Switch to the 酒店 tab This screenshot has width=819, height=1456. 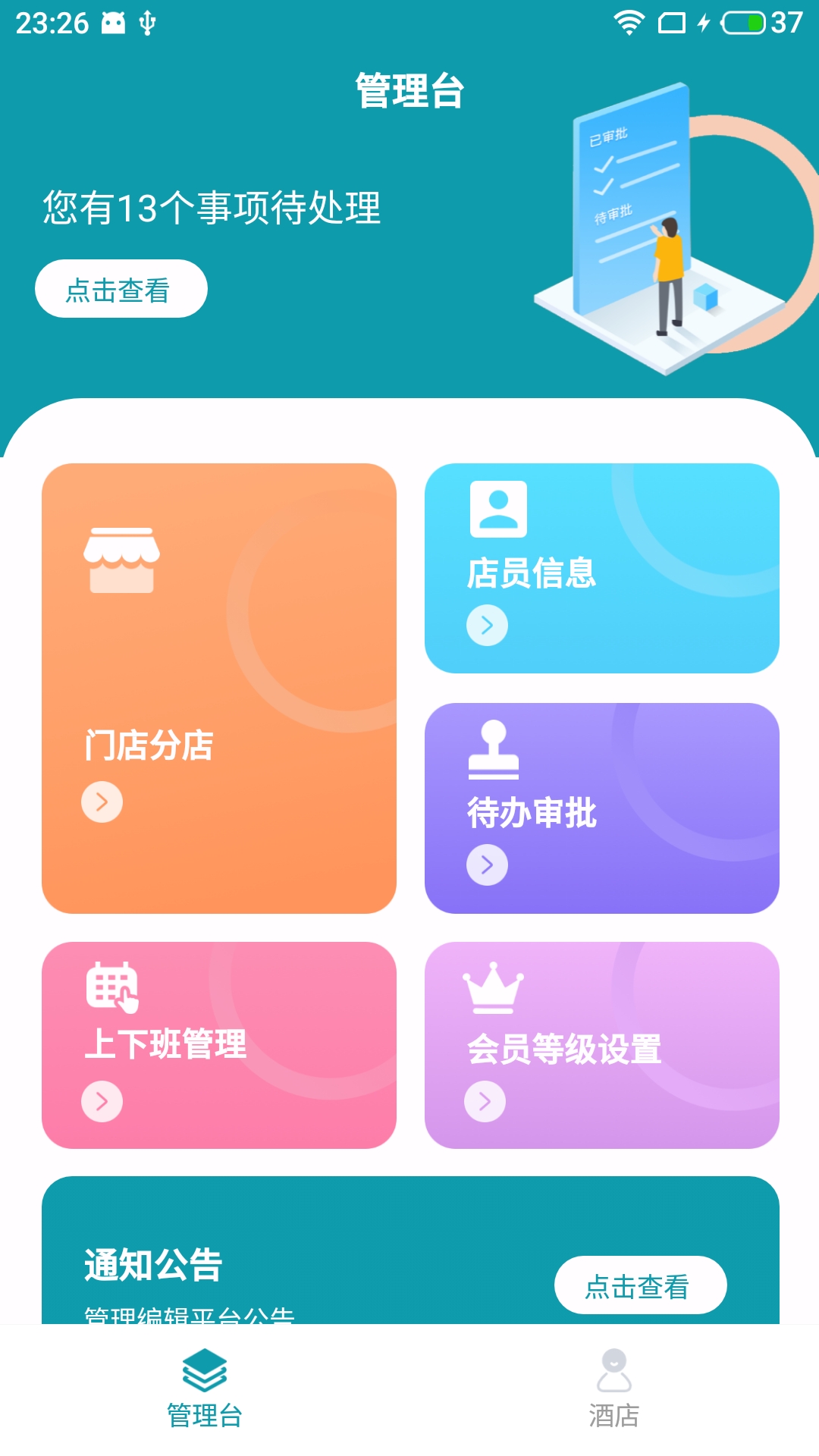click(x=613, y=1389)
